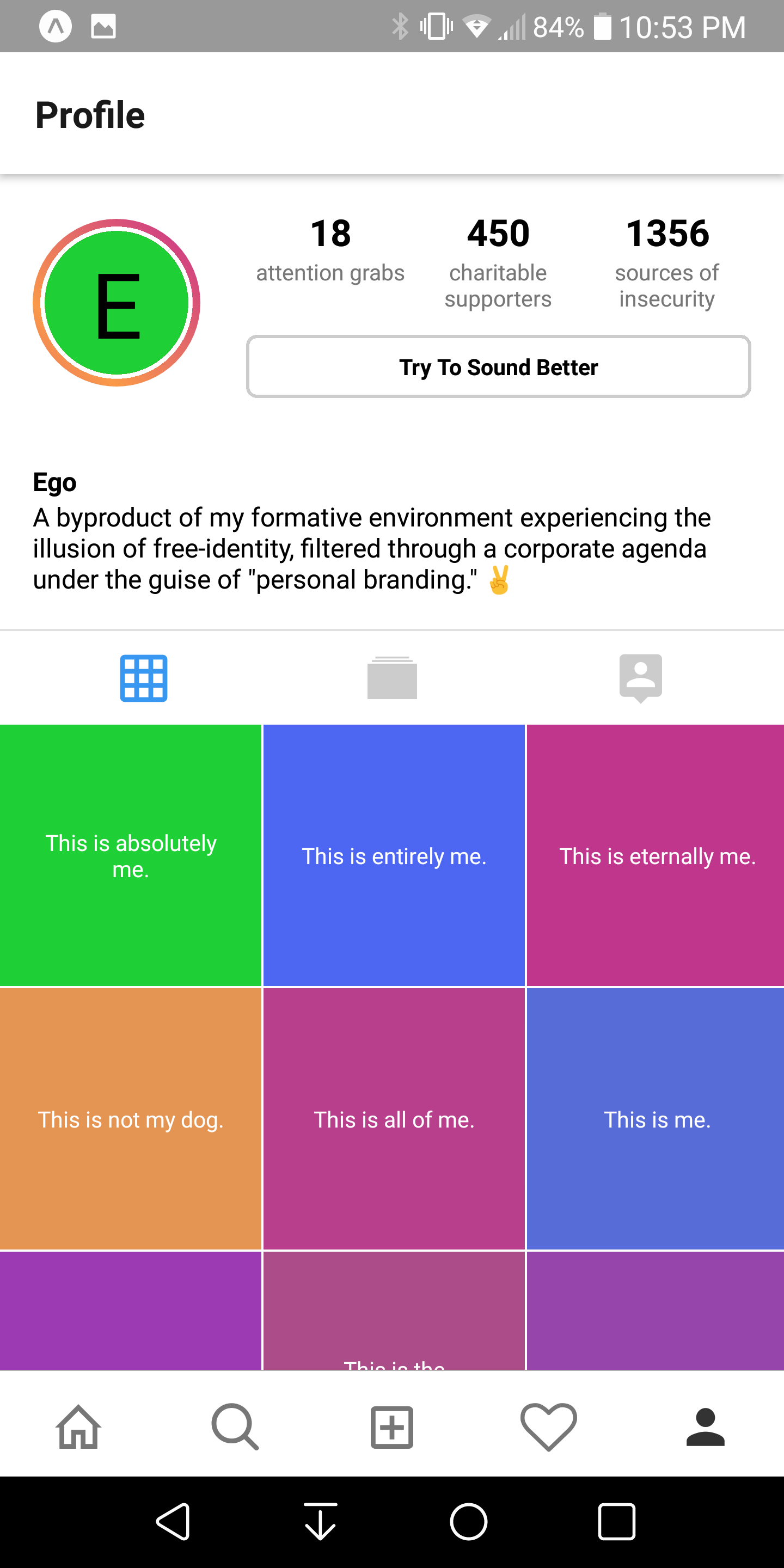The image size is (784, 1568).
Task: Open the green E profile avatar
Action: 117,303
